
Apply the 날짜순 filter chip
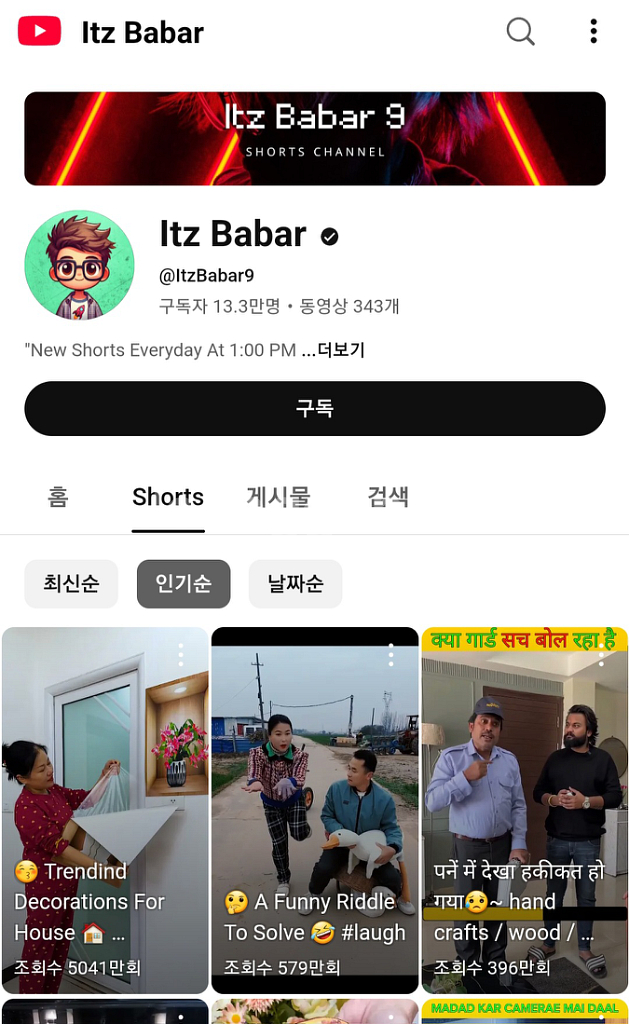pos(295,584)
